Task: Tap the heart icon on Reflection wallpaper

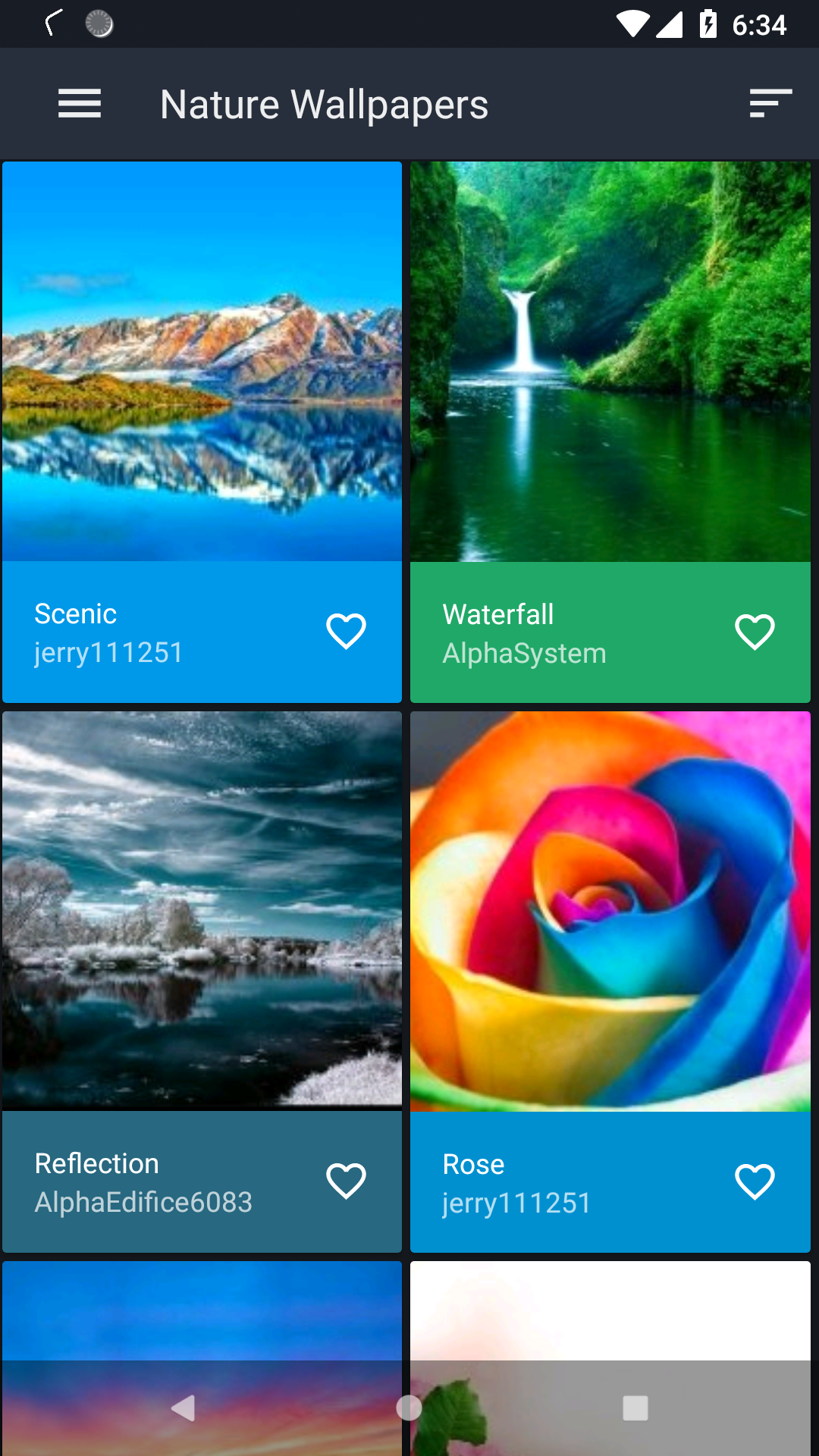Action: point(347,1180)
